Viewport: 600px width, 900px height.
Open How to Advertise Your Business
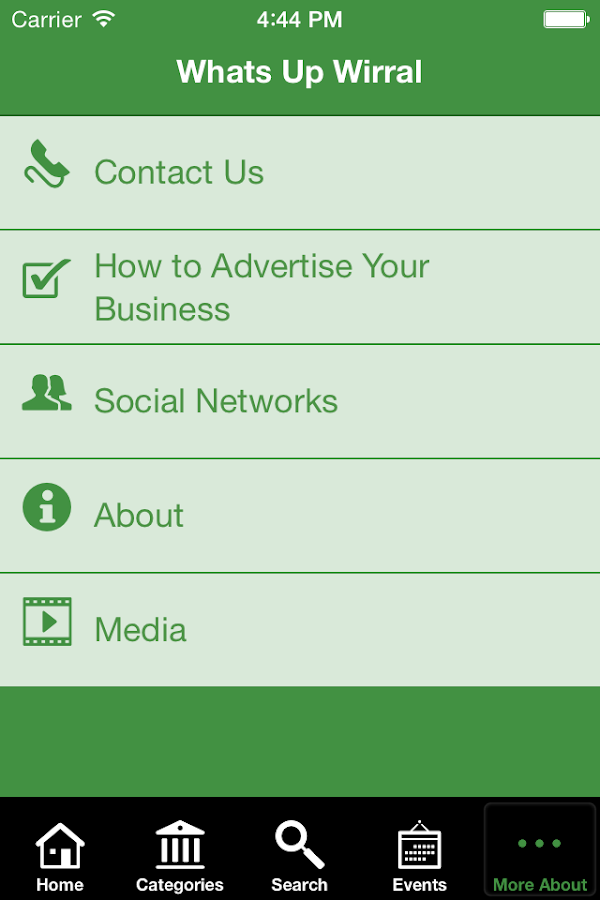[x=300, y=287]
